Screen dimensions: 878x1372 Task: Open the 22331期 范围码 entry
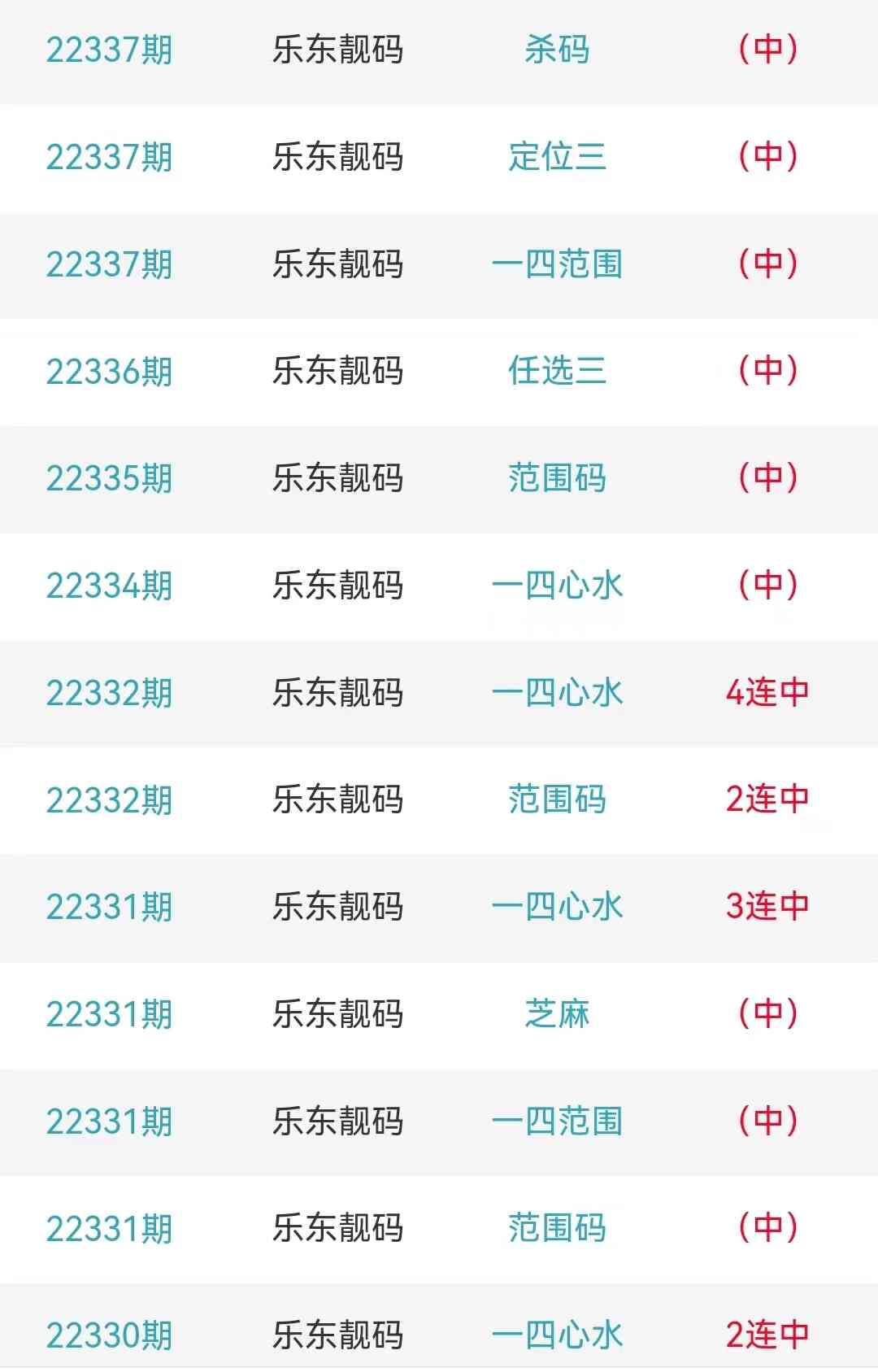[x=557, y=1228]
